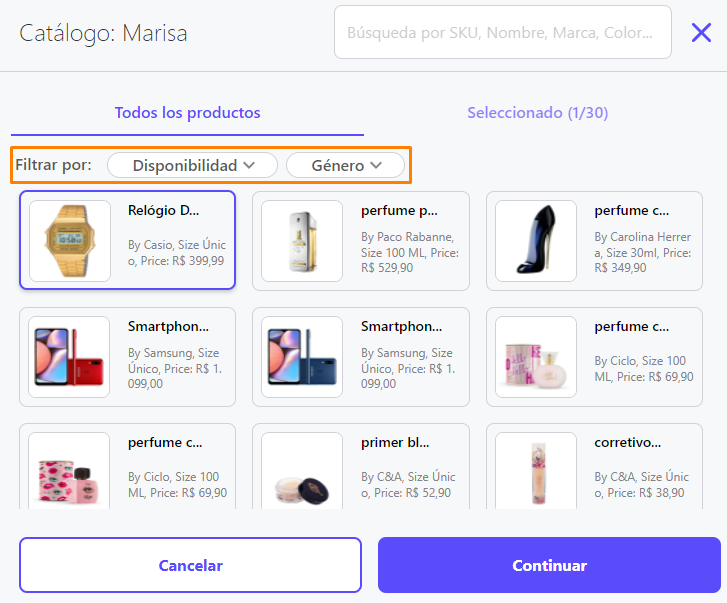Select the Paco Rabanne perfume card
This screenshot has height=603, width=727.
coord(361,241)
